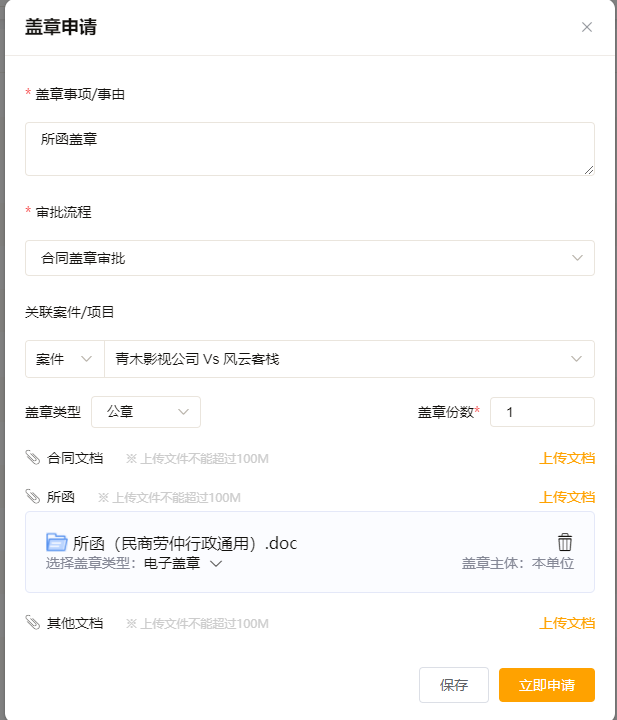
Task: Expand the 审批流程 dropdown
Action: coord(310,258)
